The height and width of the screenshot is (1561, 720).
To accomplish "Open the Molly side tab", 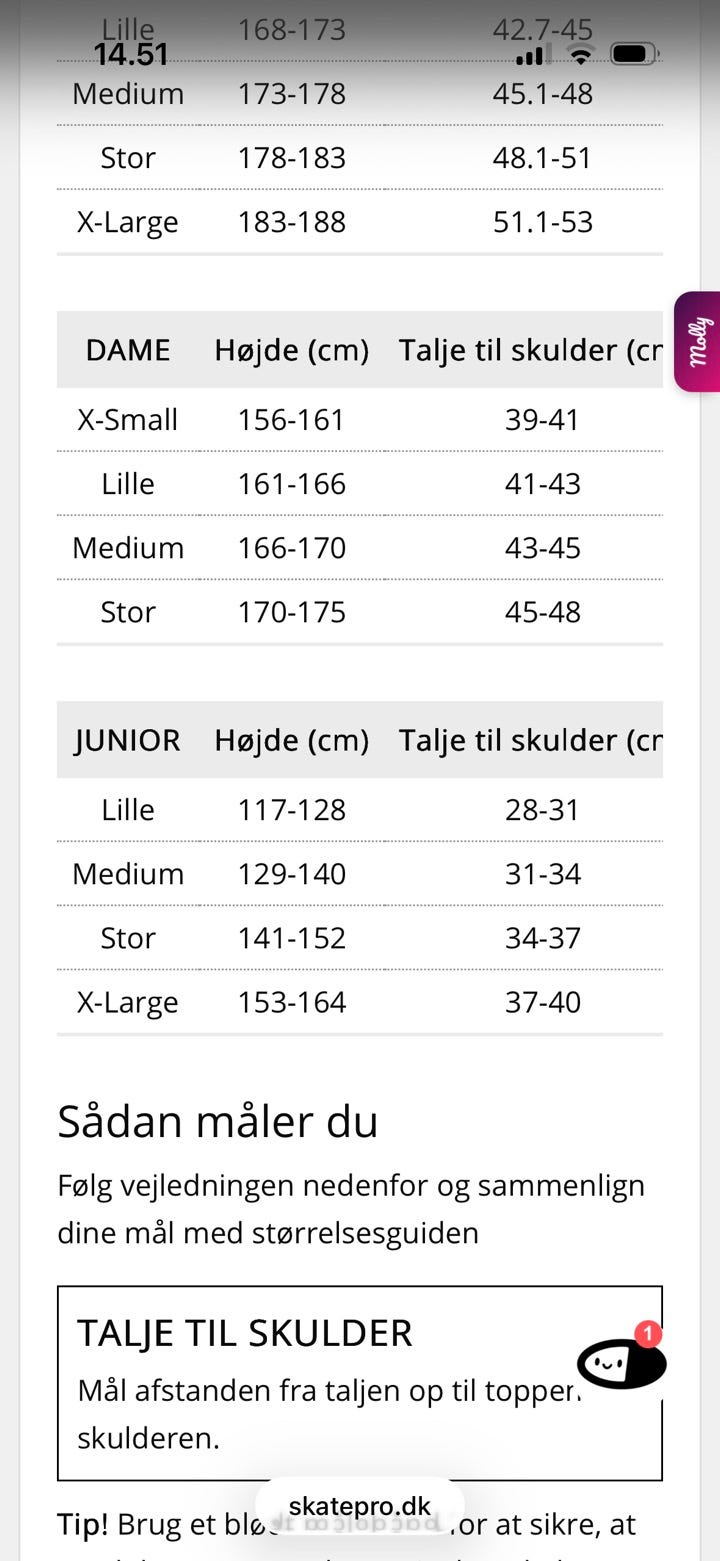I will coord(698,342).
